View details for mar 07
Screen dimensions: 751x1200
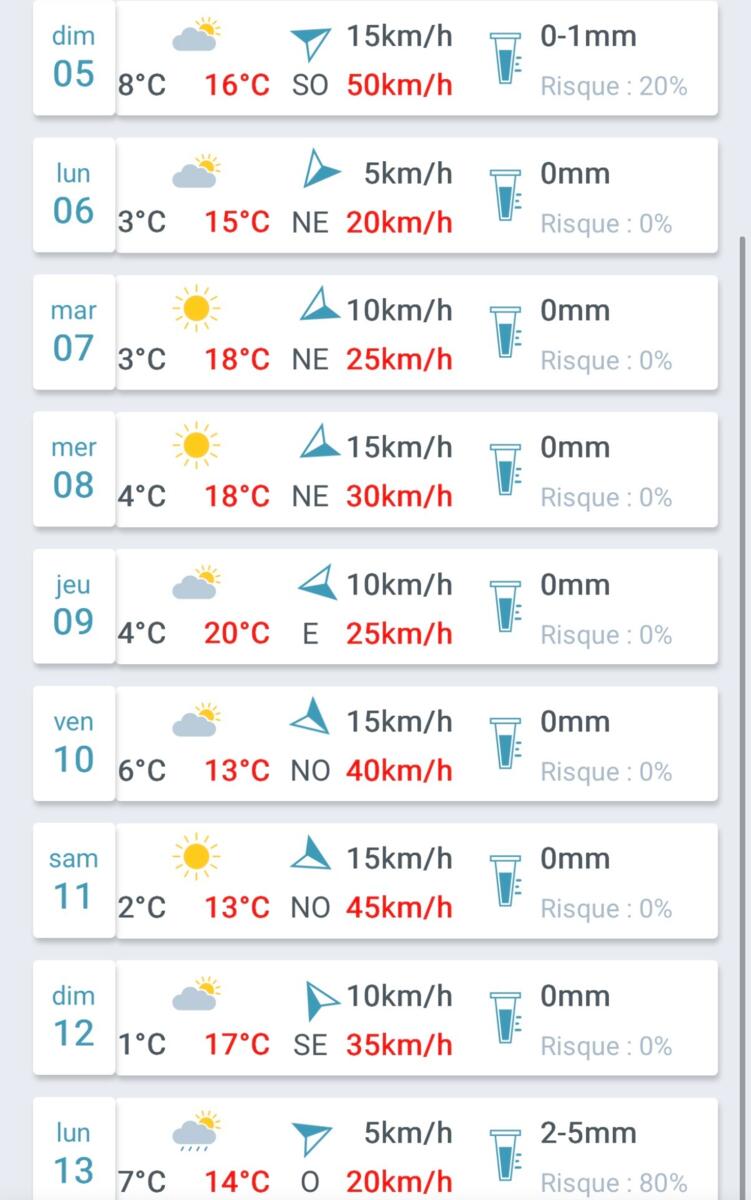coord(375,333)
